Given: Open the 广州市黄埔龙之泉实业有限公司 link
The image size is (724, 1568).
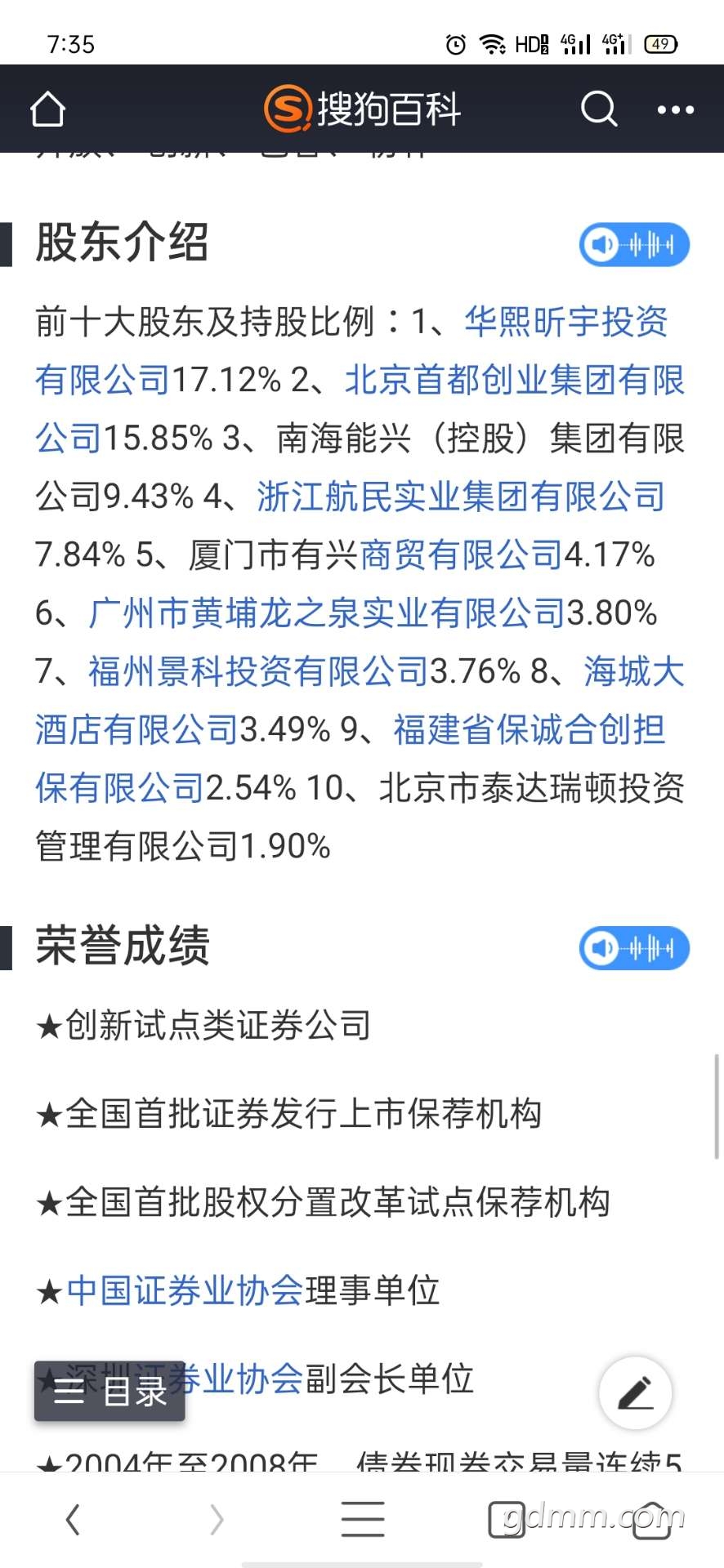Looking at the screenshot, I should tap(327, 613).
